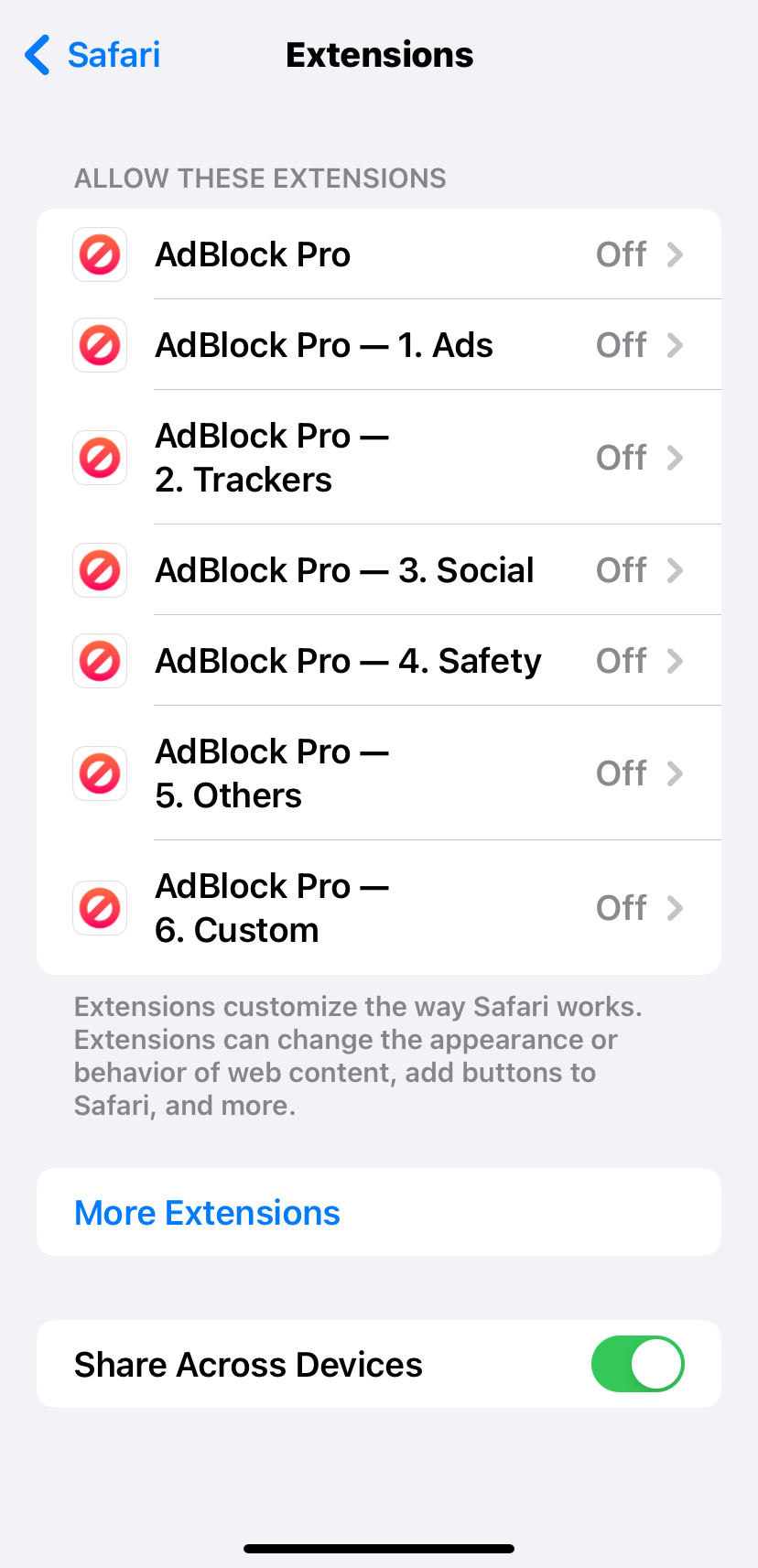The image size is (758, 1568).
Task: Tap Off next to AdBlock Pro
Action: pos(621,254)
